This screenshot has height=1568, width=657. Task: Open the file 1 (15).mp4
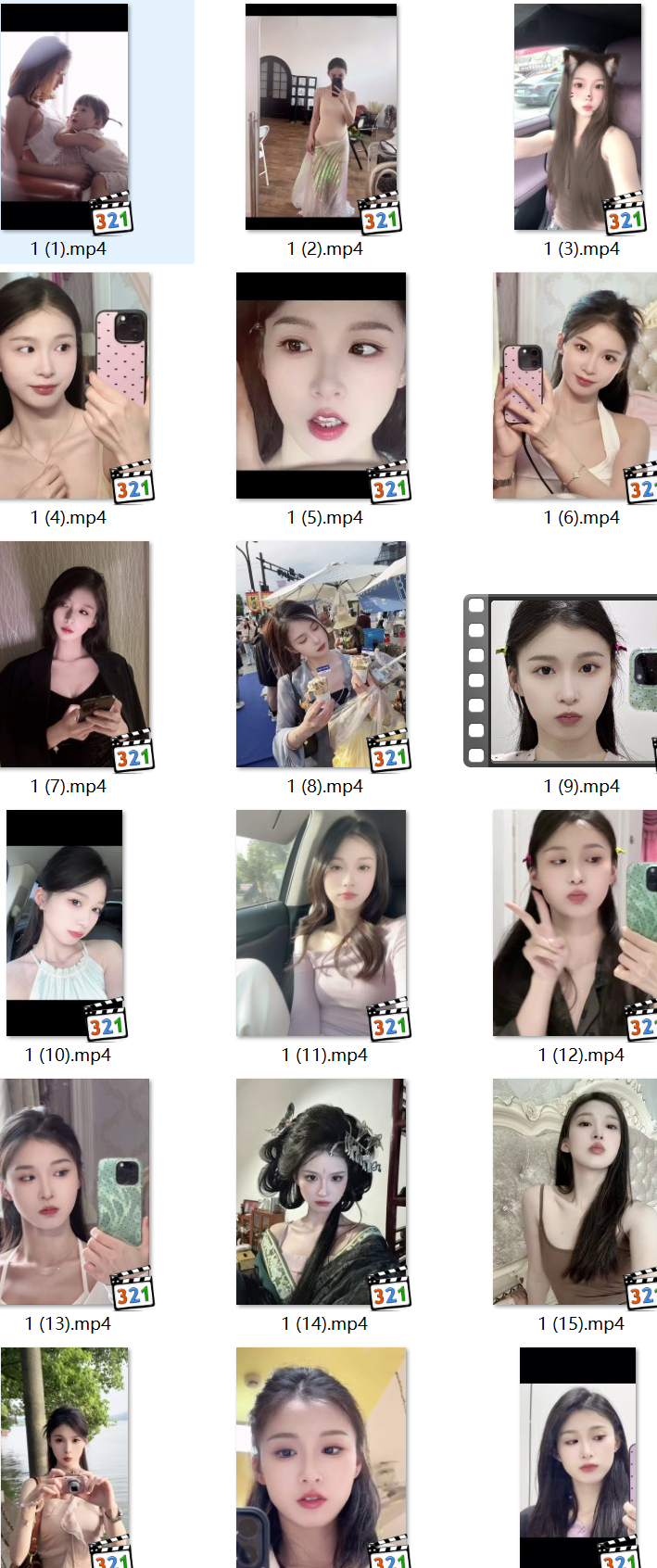[575, 1192]
